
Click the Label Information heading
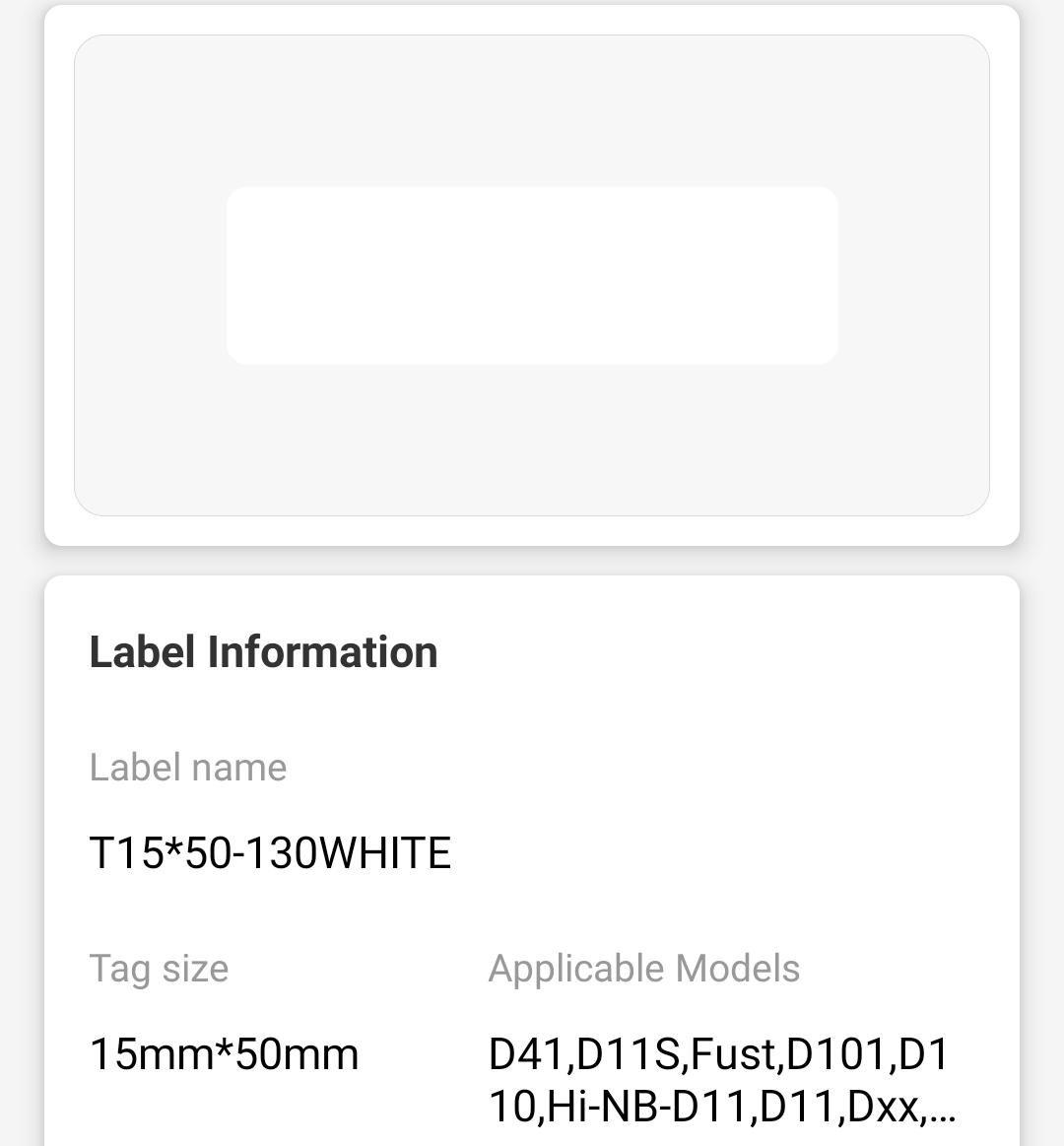pyautogui.click(x=264, y=651)
